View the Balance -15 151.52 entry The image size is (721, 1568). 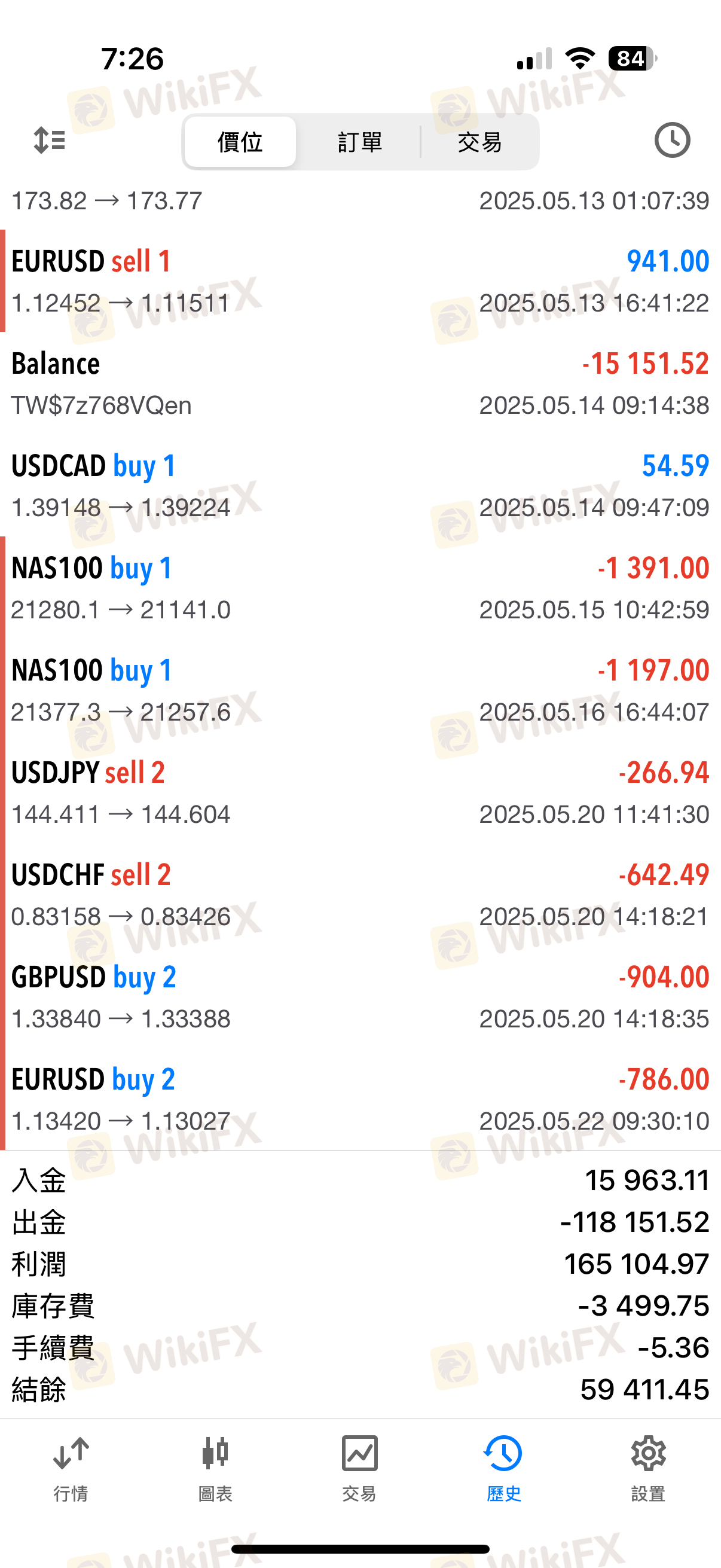point(360,383)
